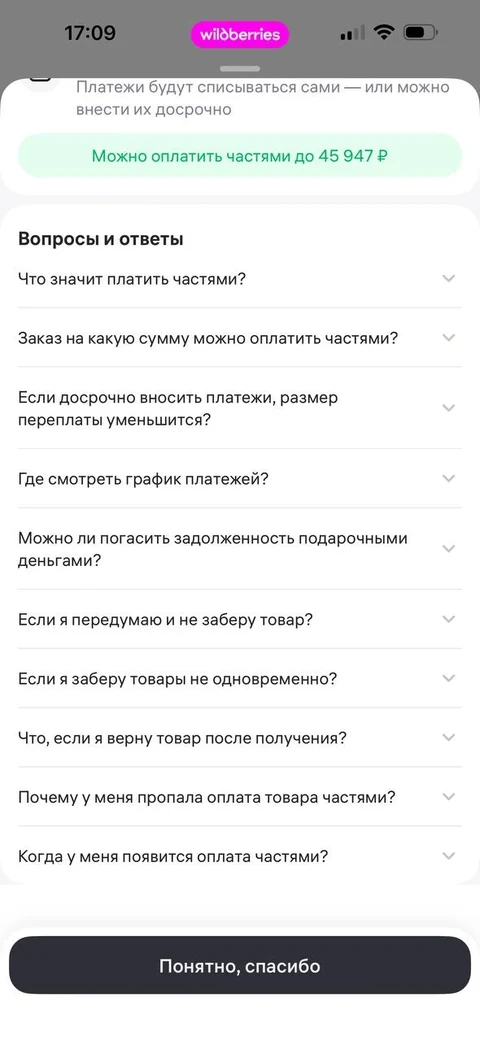
Task: Expand question about досрочно вносить платежи
Action: tap(240, 408)
